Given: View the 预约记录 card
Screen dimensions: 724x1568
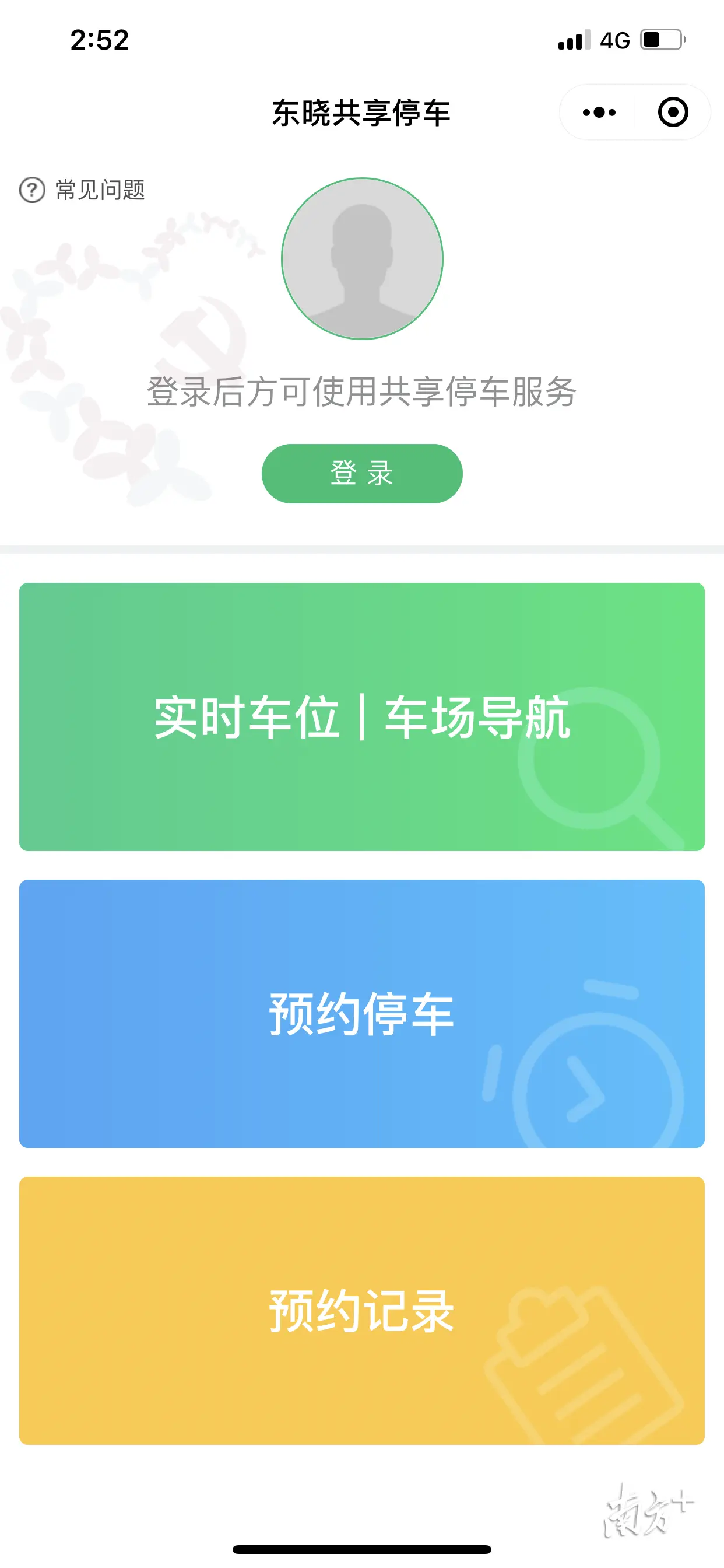Looking at the screenshot, I should tap(362, 1311).
